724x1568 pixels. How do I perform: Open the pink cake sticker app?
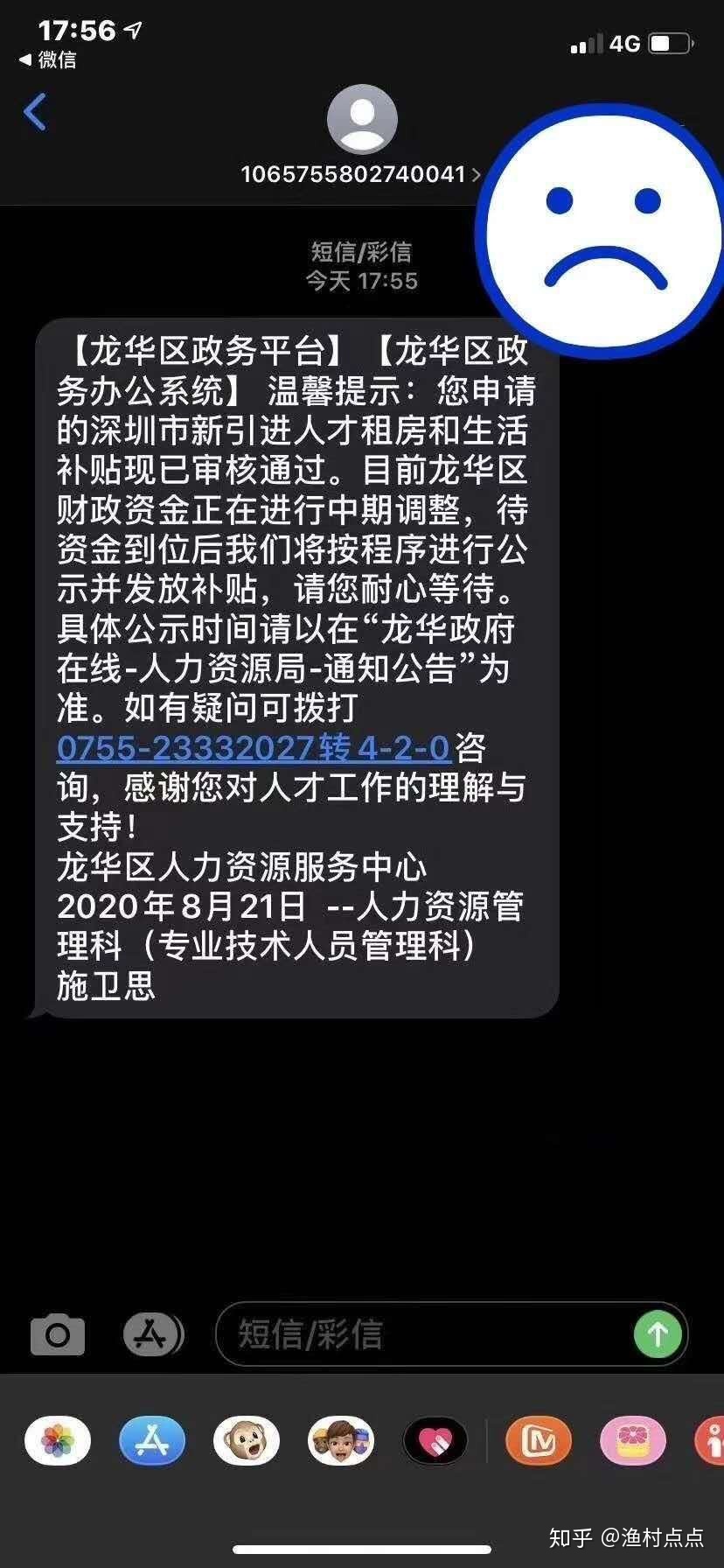point(632,1441)
